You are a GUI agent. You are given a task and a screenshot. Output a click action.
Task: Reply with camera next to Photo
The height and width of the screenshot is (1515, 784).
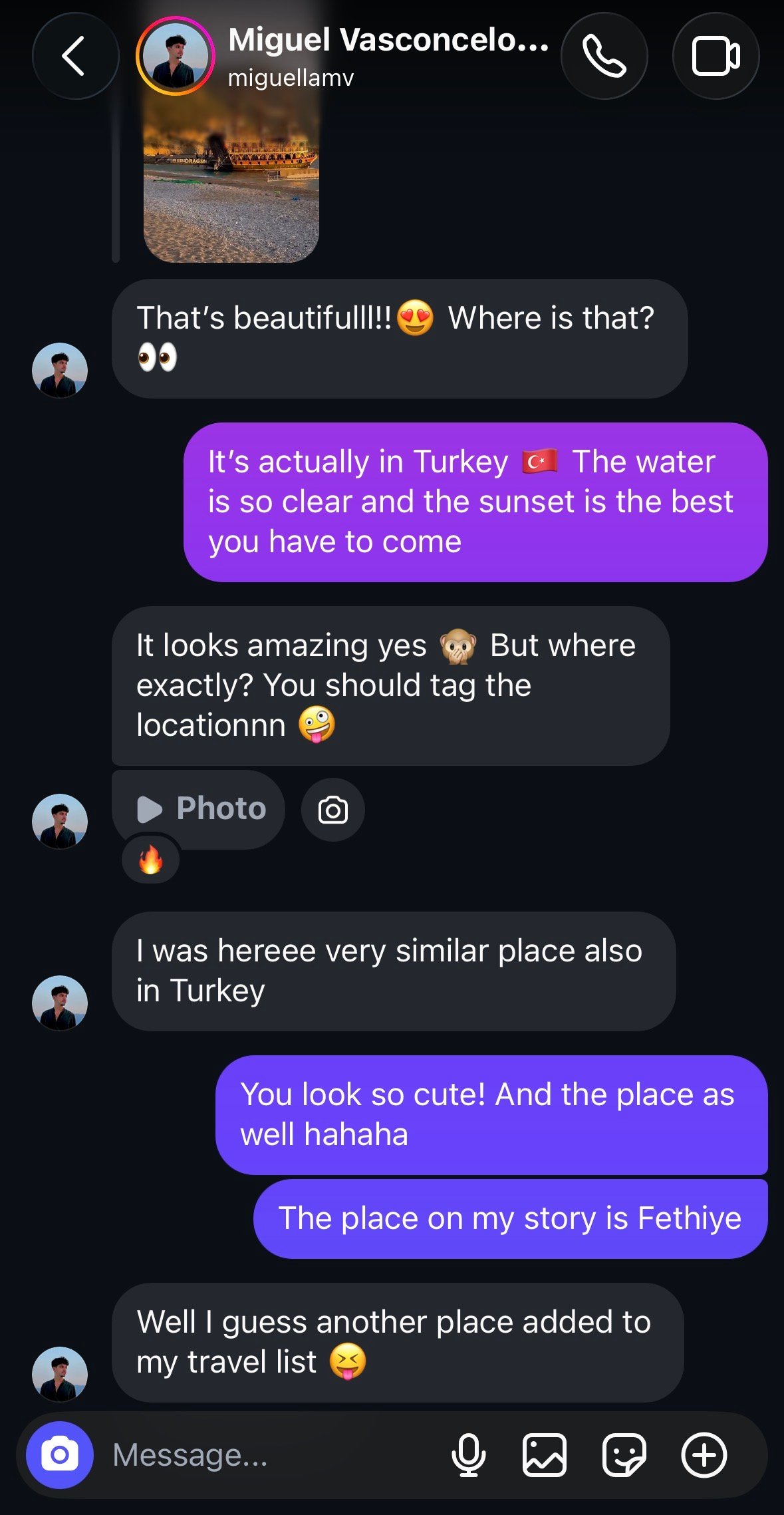click(333, 810)
